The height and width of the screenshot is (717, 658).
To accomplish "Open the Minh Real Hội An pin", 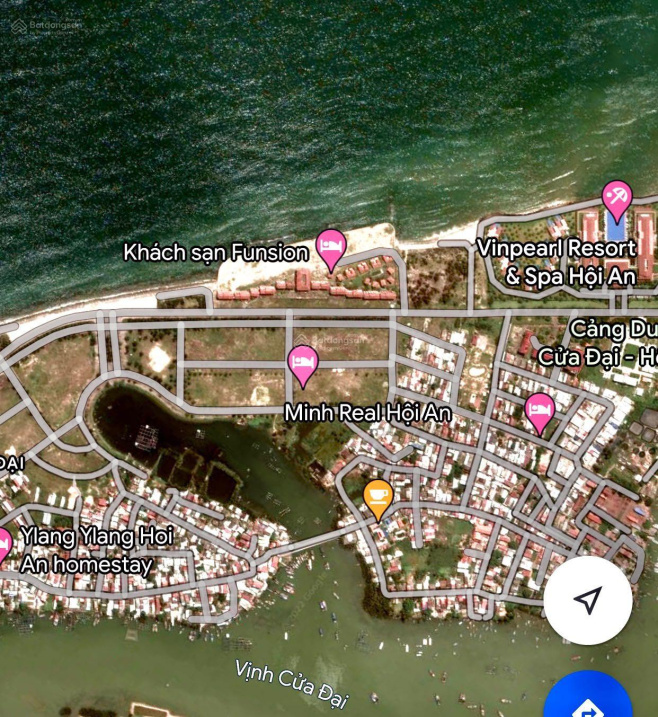I will click(302, 363).
